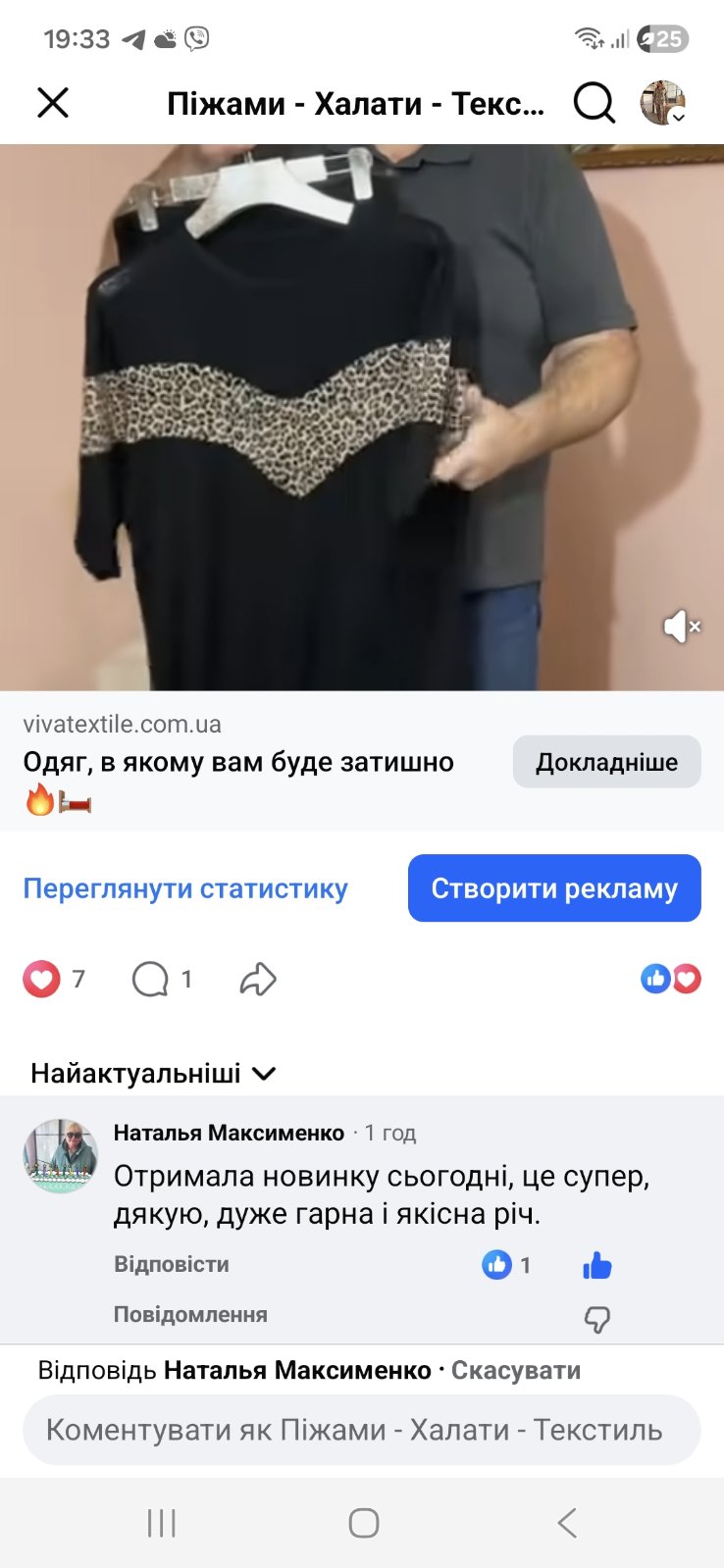Tap the Створити рекламу button
Screen dimensions: 724x1568
tap(554, 888)
